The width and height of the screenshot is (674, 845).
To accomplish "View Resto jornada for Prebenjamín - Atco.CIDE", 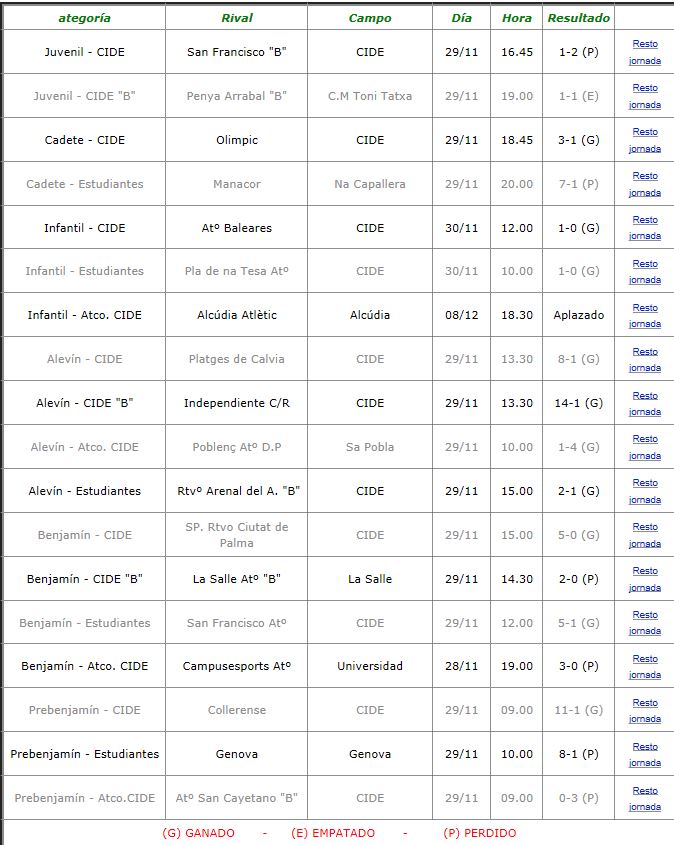I will (x=645, y=791).
